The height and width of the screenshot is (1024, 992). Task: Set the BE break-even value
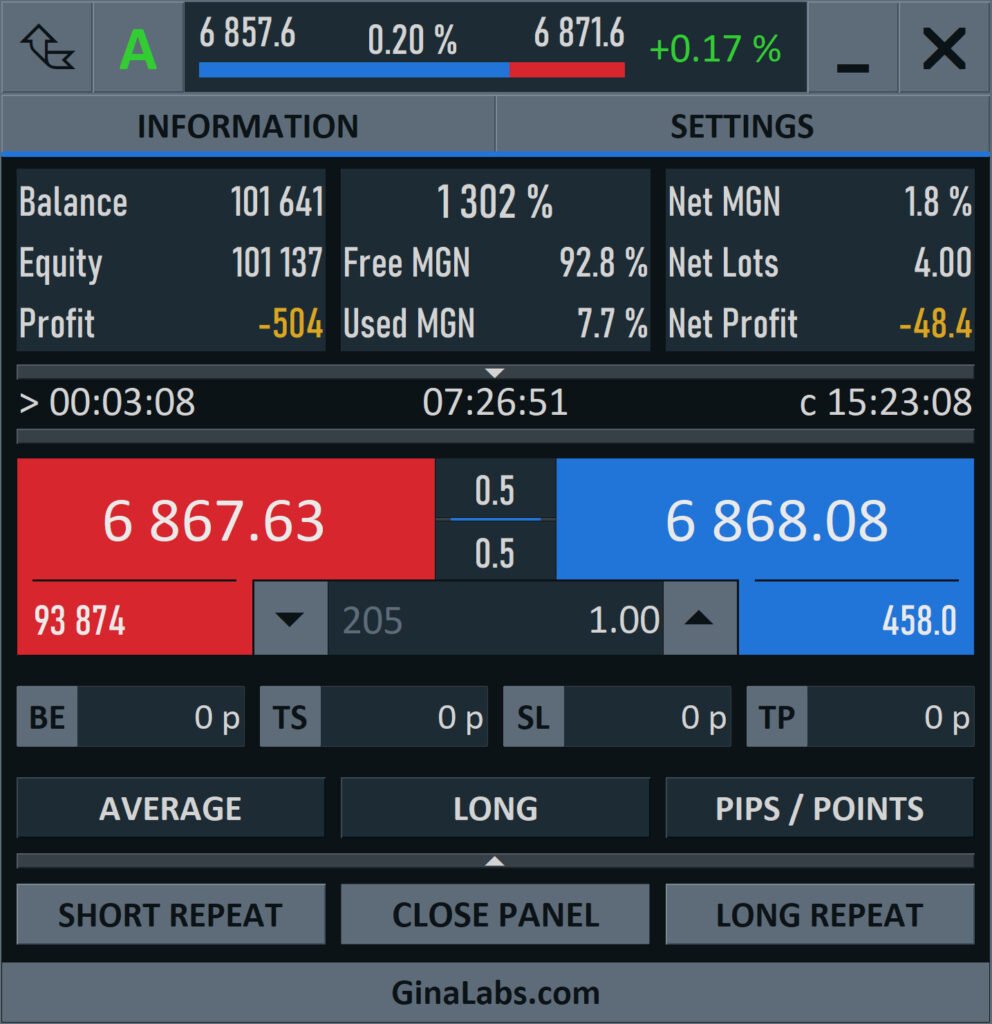pyautogui.click(x=160, y=717)
